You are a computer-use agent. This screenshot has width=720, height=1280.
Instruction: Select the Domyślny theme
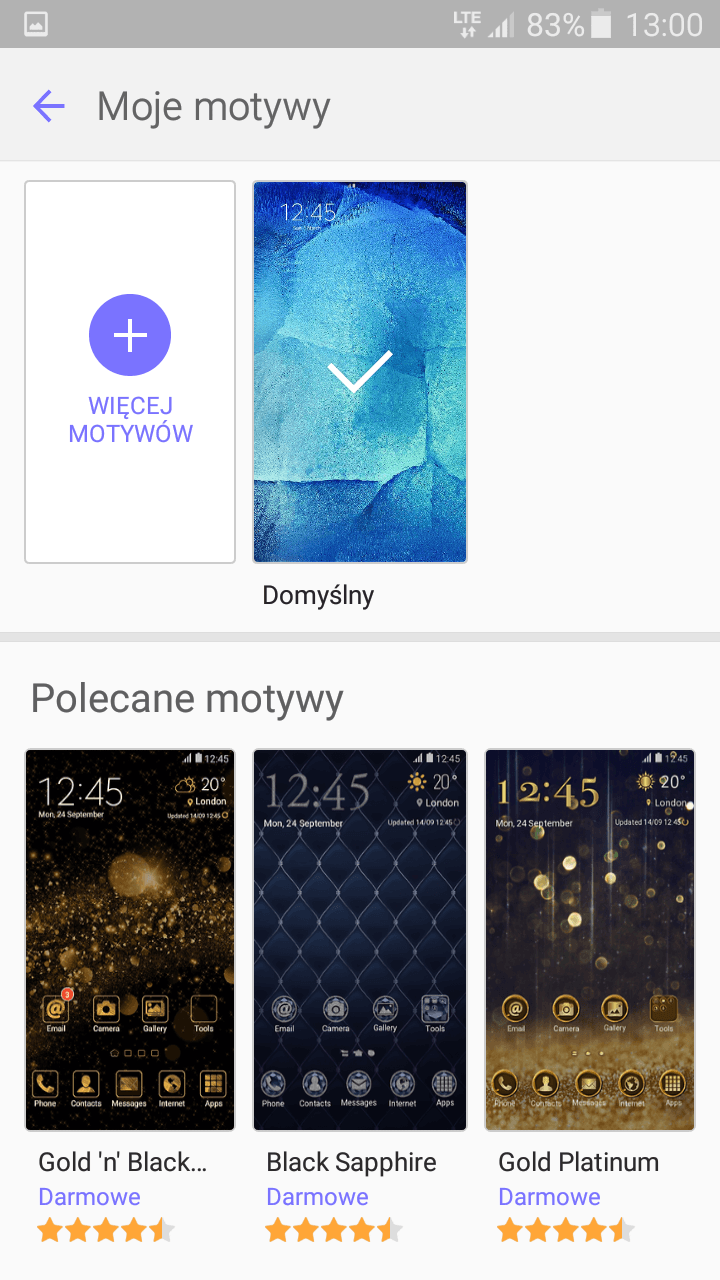[360, 372]
